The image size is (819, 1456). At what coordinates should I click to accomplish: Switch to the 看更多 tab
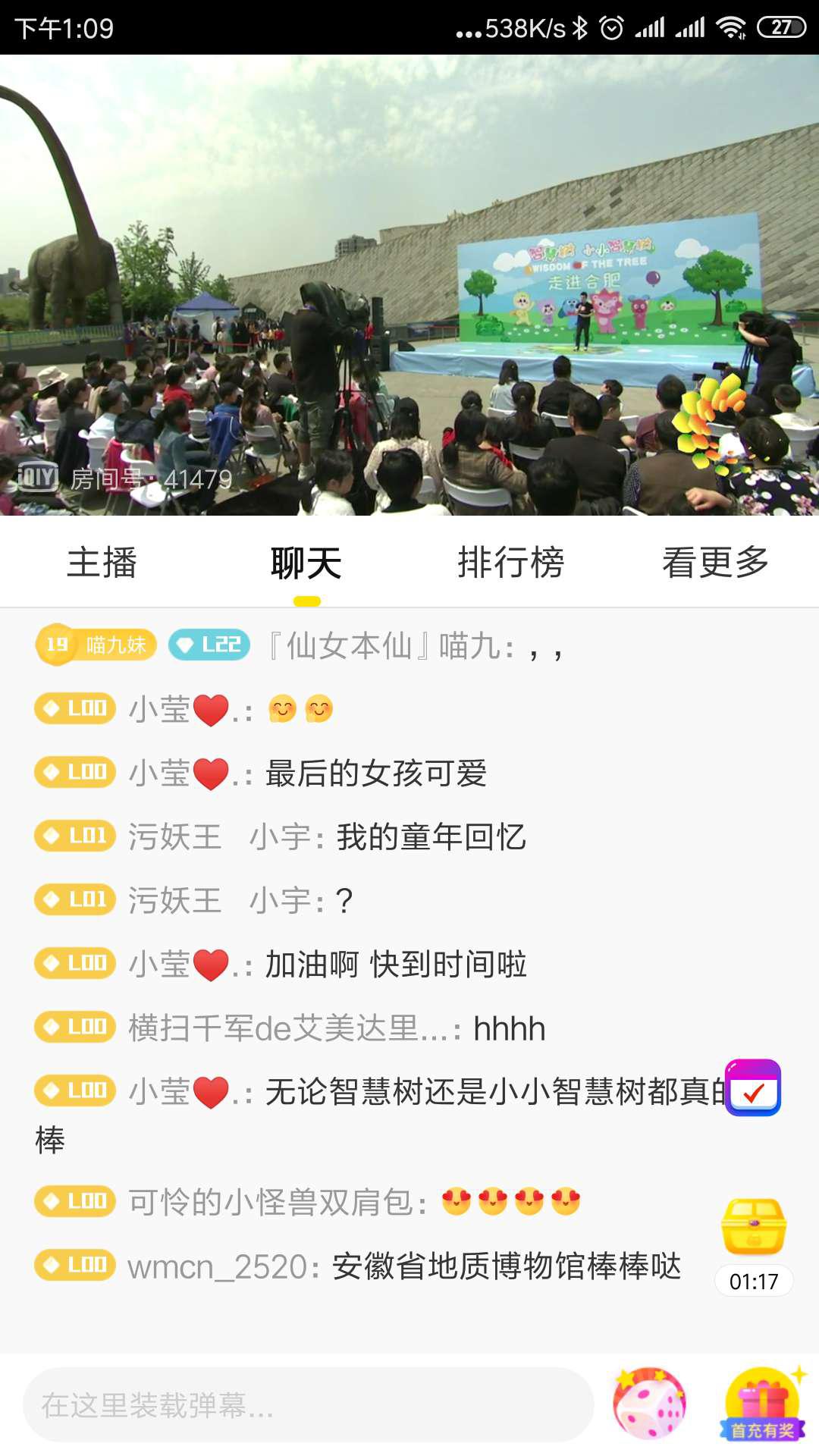715,563
